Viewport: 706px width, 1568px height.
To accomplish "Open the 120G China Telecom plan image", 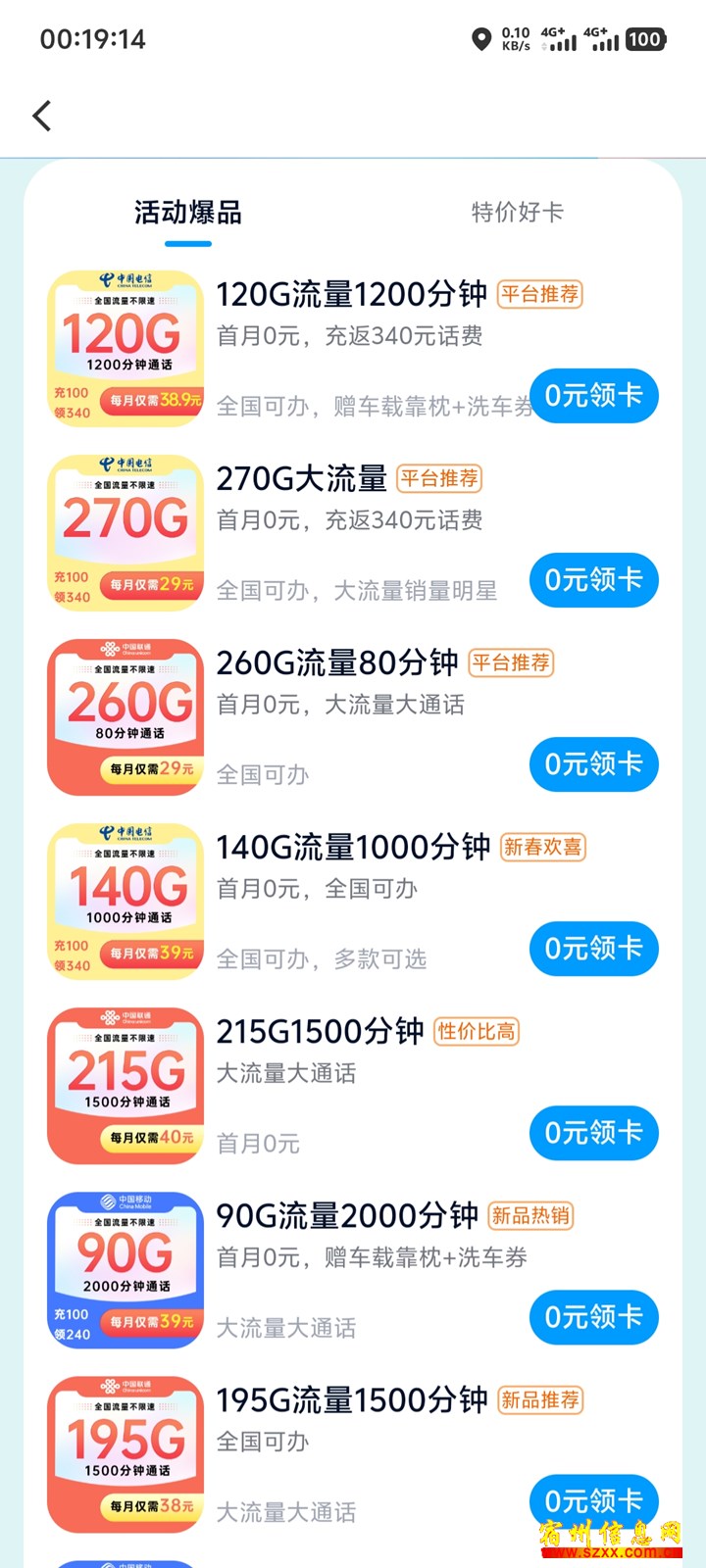I will click(x=126, y=348).
